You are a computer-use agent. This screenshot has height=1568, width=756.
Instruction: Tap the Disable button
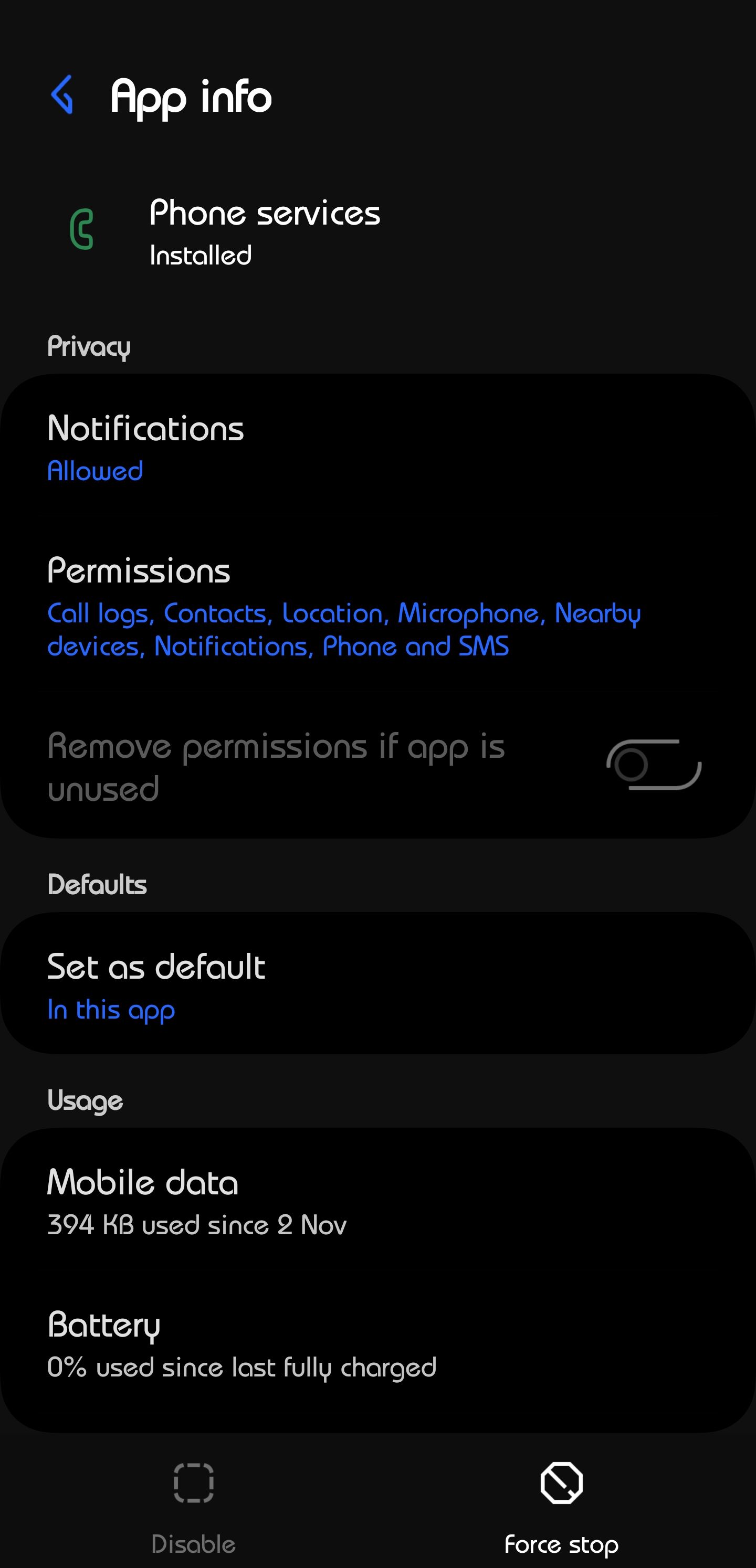pos(193,1507)
